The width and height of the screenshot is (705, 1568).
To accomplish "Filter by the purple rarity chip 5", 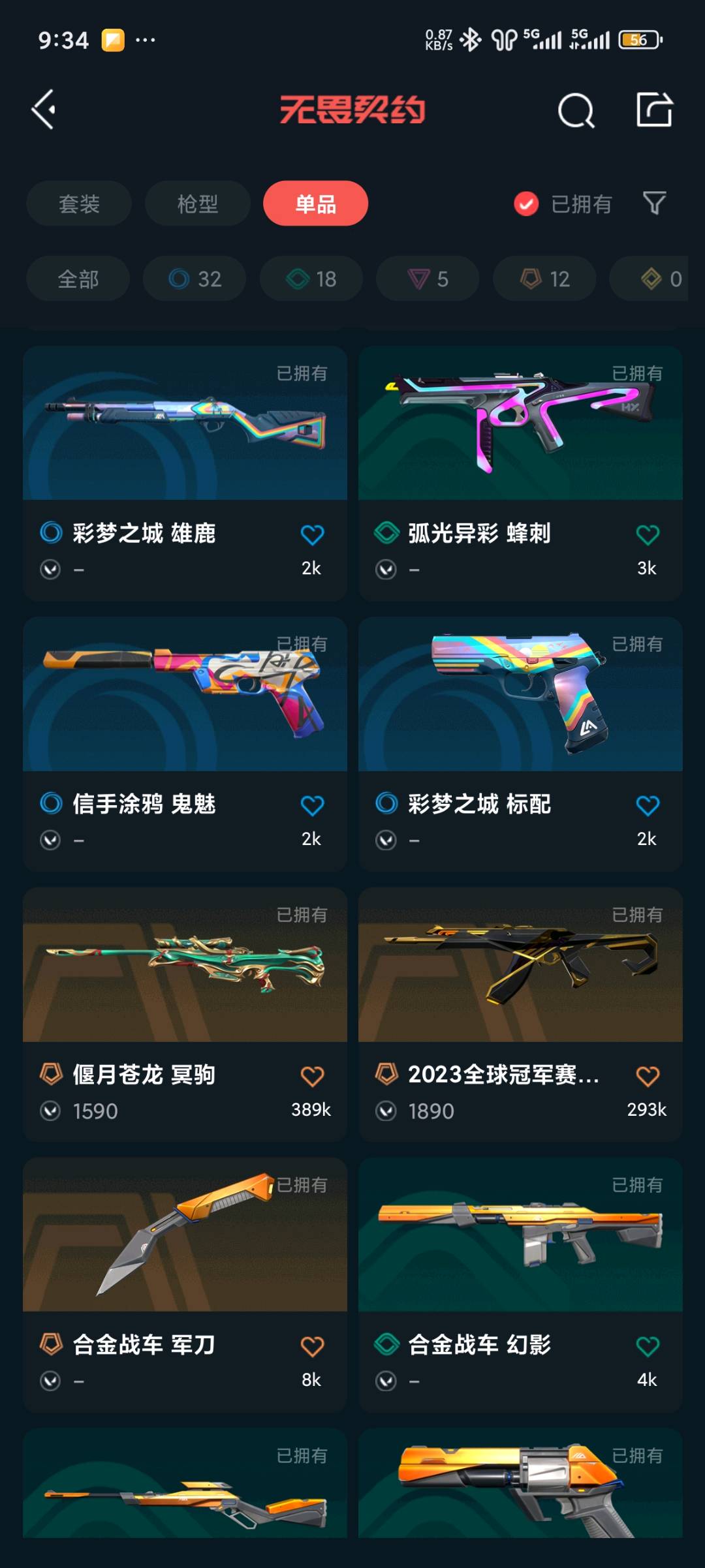I will tap(428, 279).
